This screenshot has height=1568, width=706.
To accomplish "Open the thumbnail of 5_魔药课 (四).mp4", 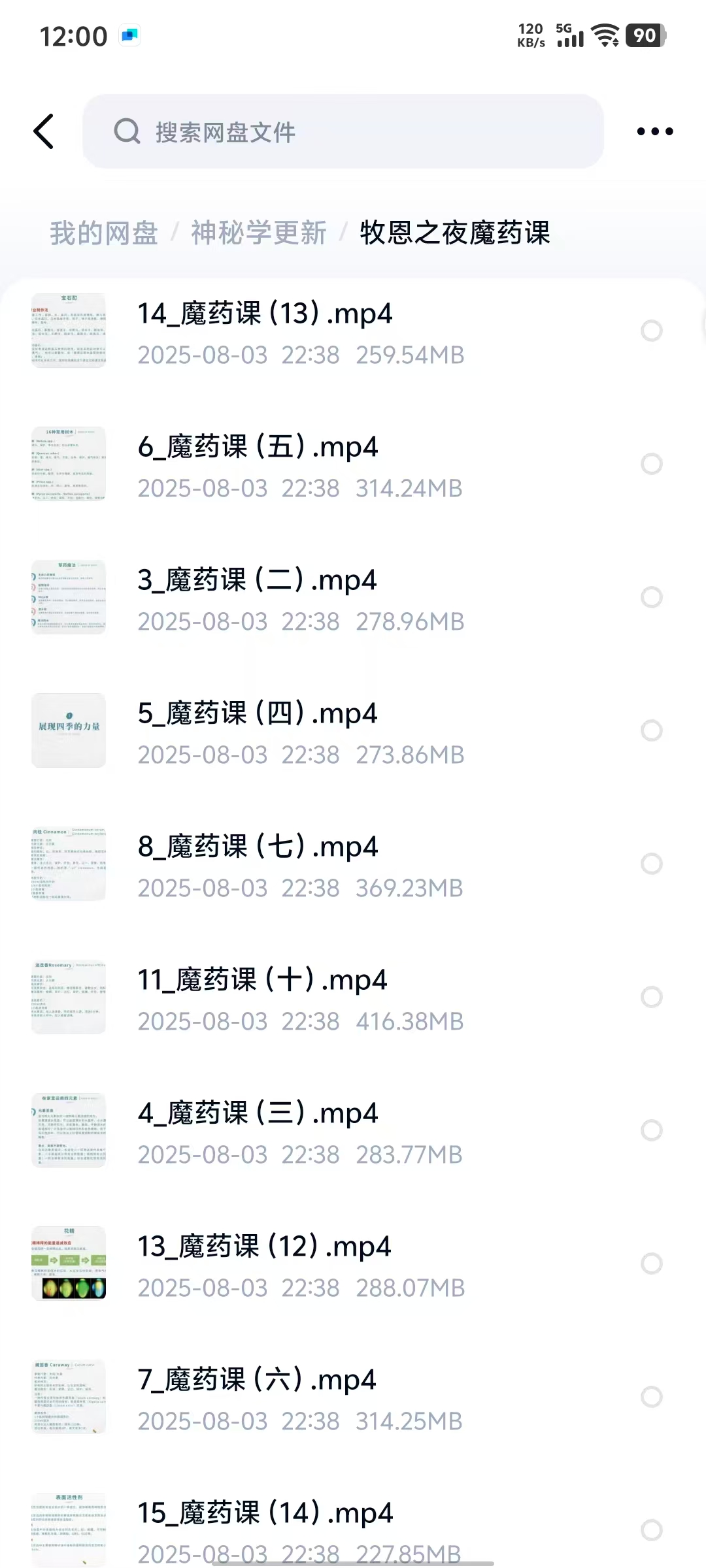I will tap(69, 730).
